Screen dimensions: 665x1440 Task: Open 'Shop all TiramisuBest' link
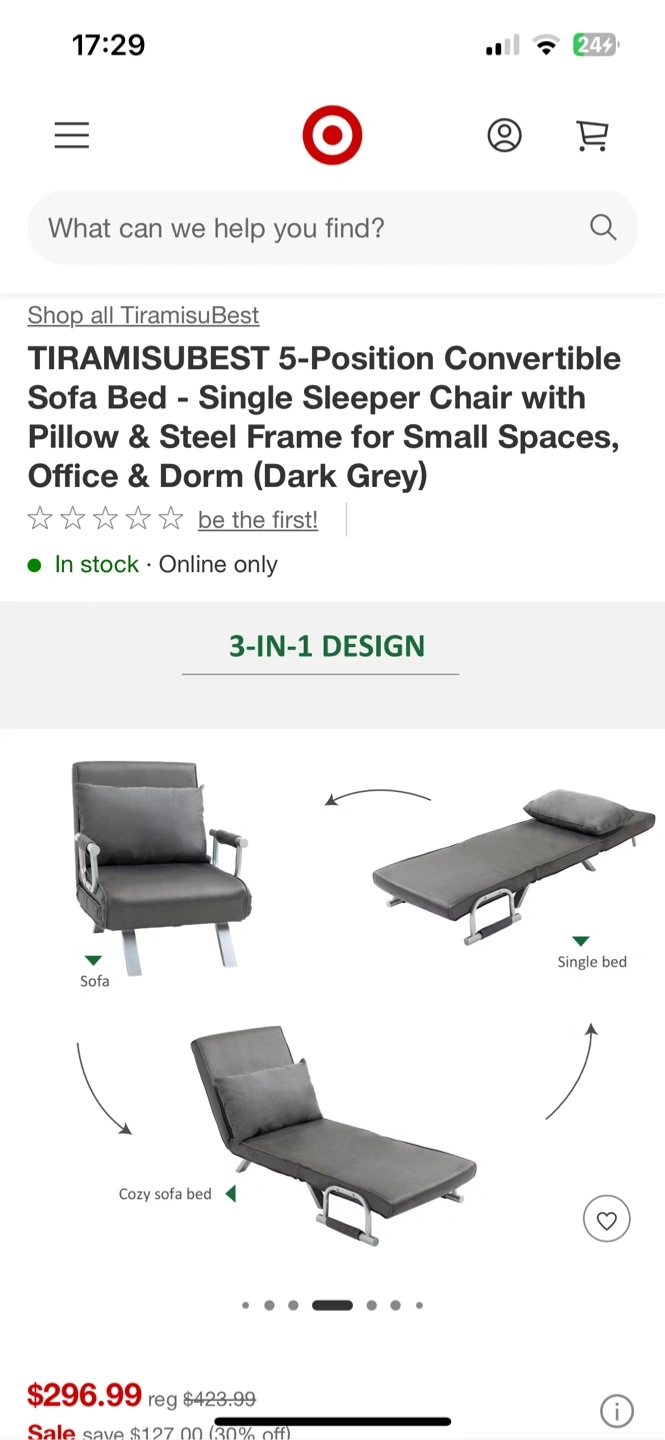coord(143,315)
